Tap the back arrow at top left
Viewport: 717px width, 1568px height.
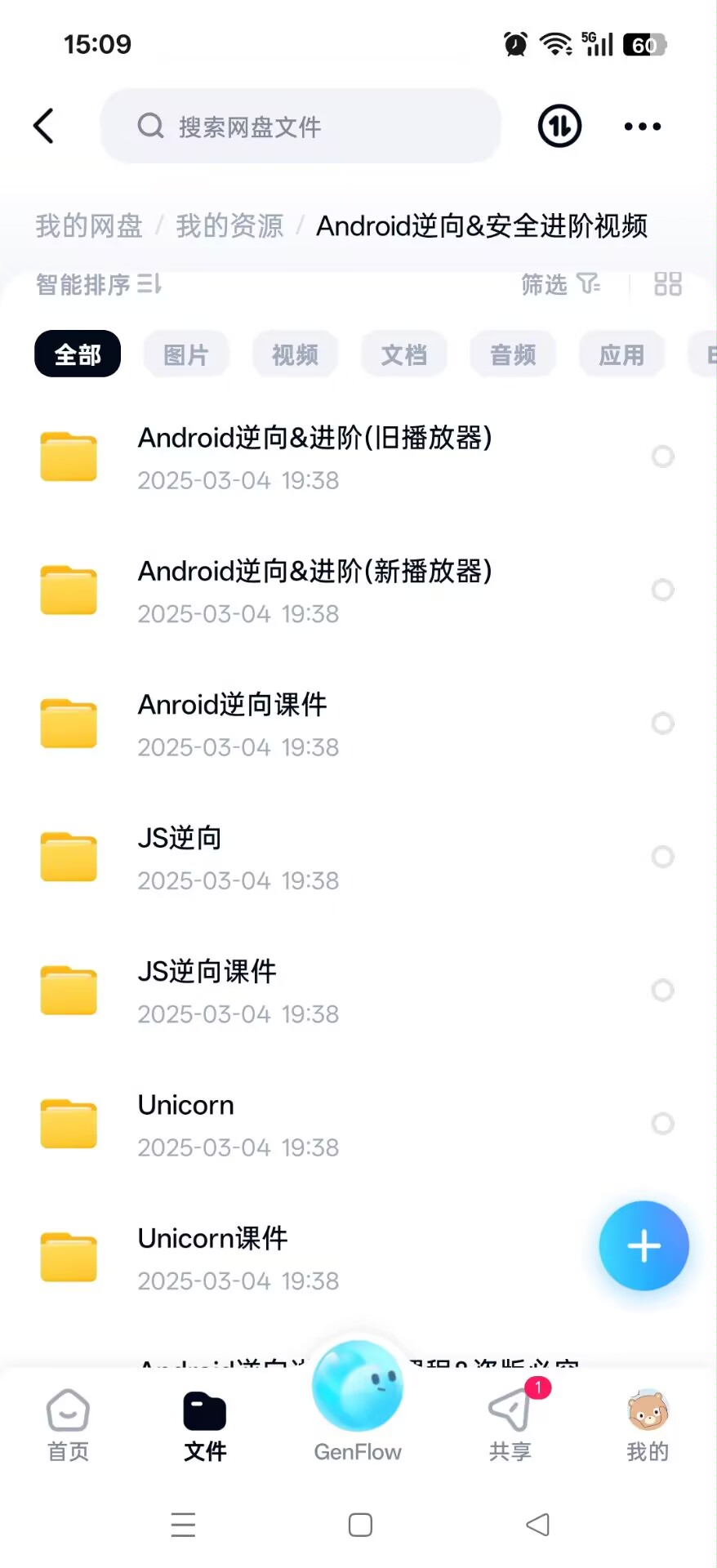(43, 126)
